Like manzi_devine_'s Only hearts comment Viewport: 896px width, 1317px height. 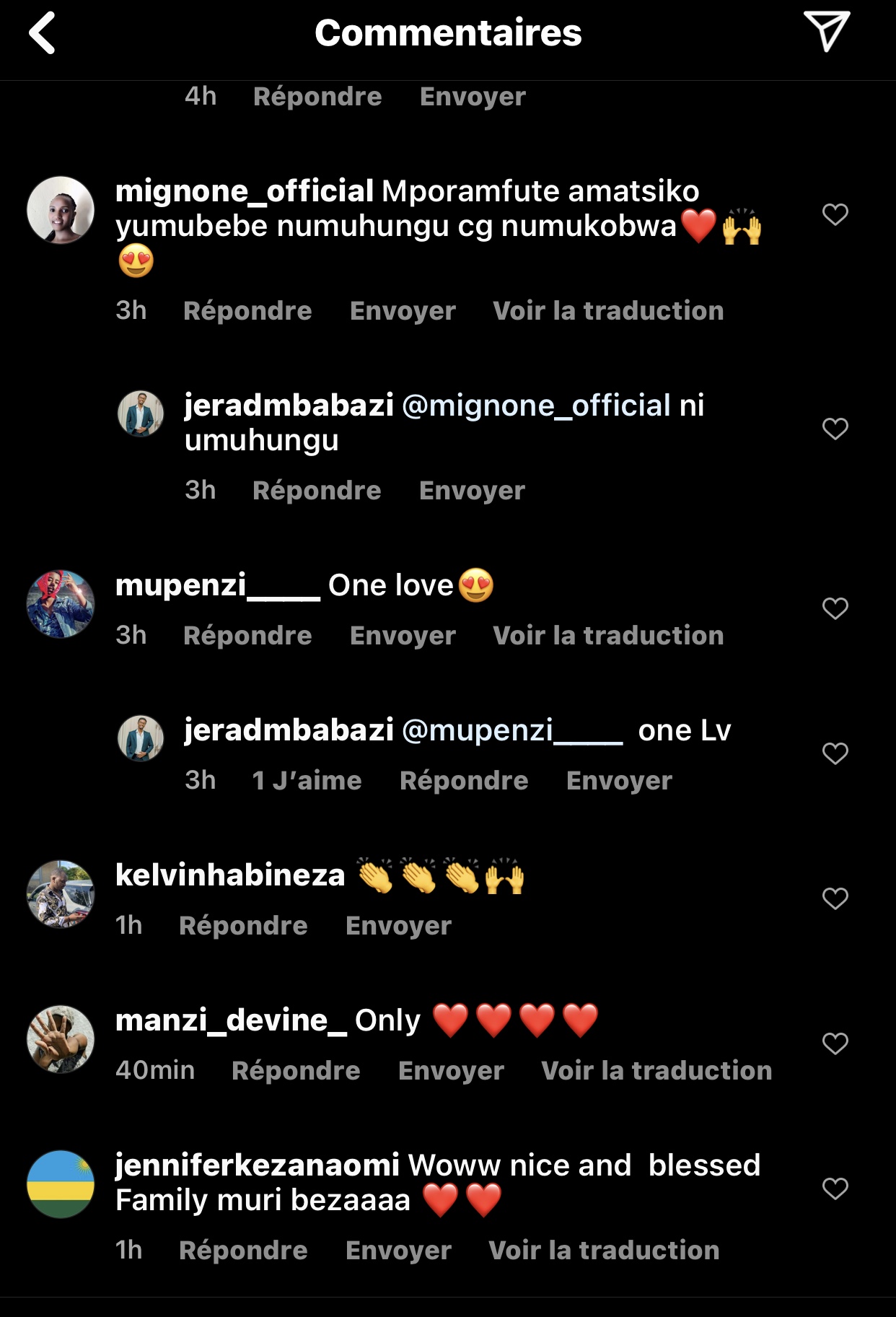(x=835, y=1043)
